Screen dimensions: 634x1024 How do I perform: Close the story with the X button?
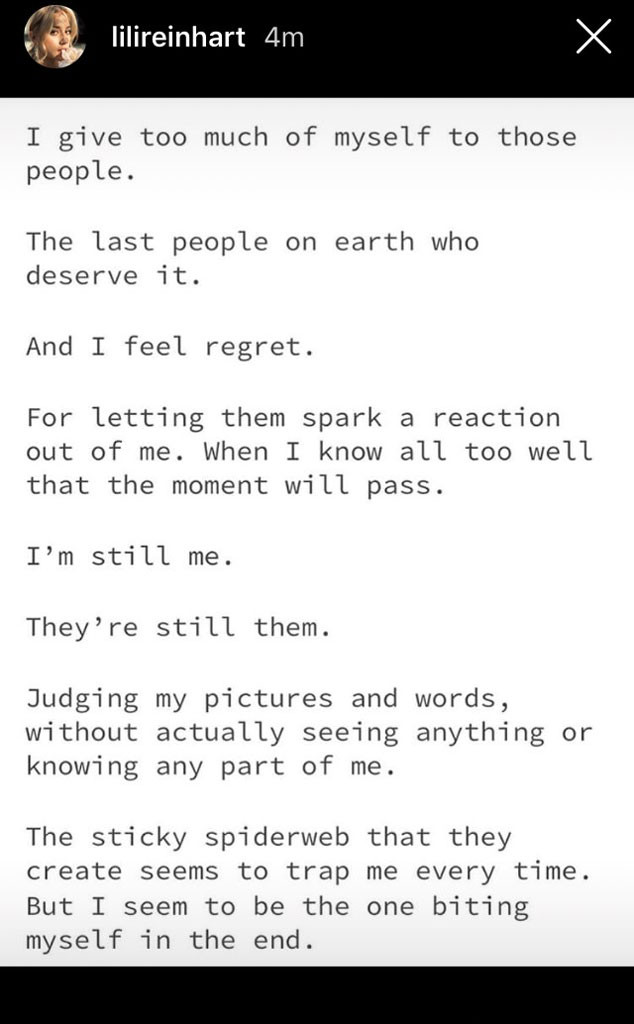click(x=594, y=38)
